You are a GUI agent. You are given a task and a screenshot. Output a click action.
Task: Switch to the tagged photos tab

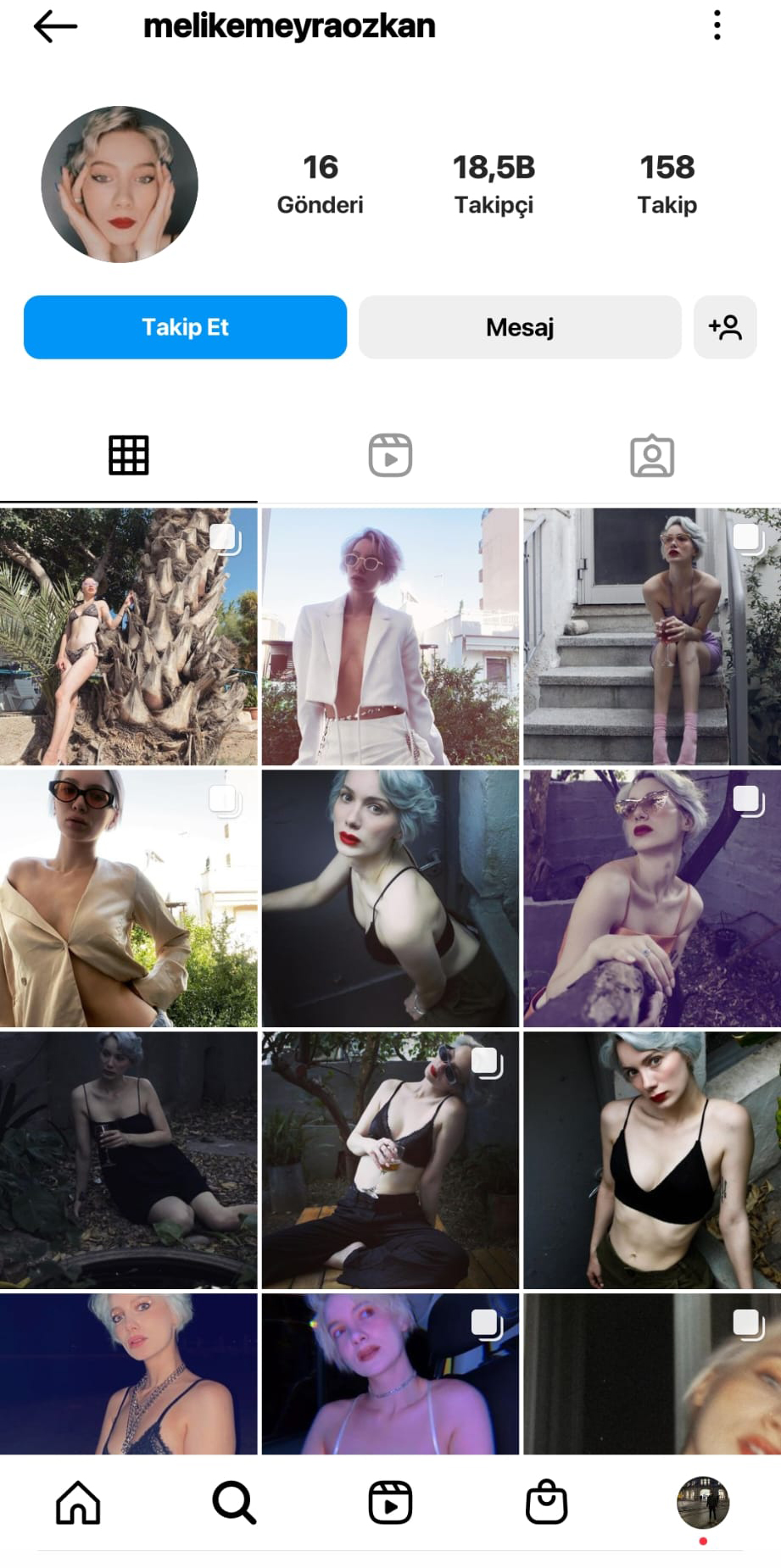(x=651, y=456)
